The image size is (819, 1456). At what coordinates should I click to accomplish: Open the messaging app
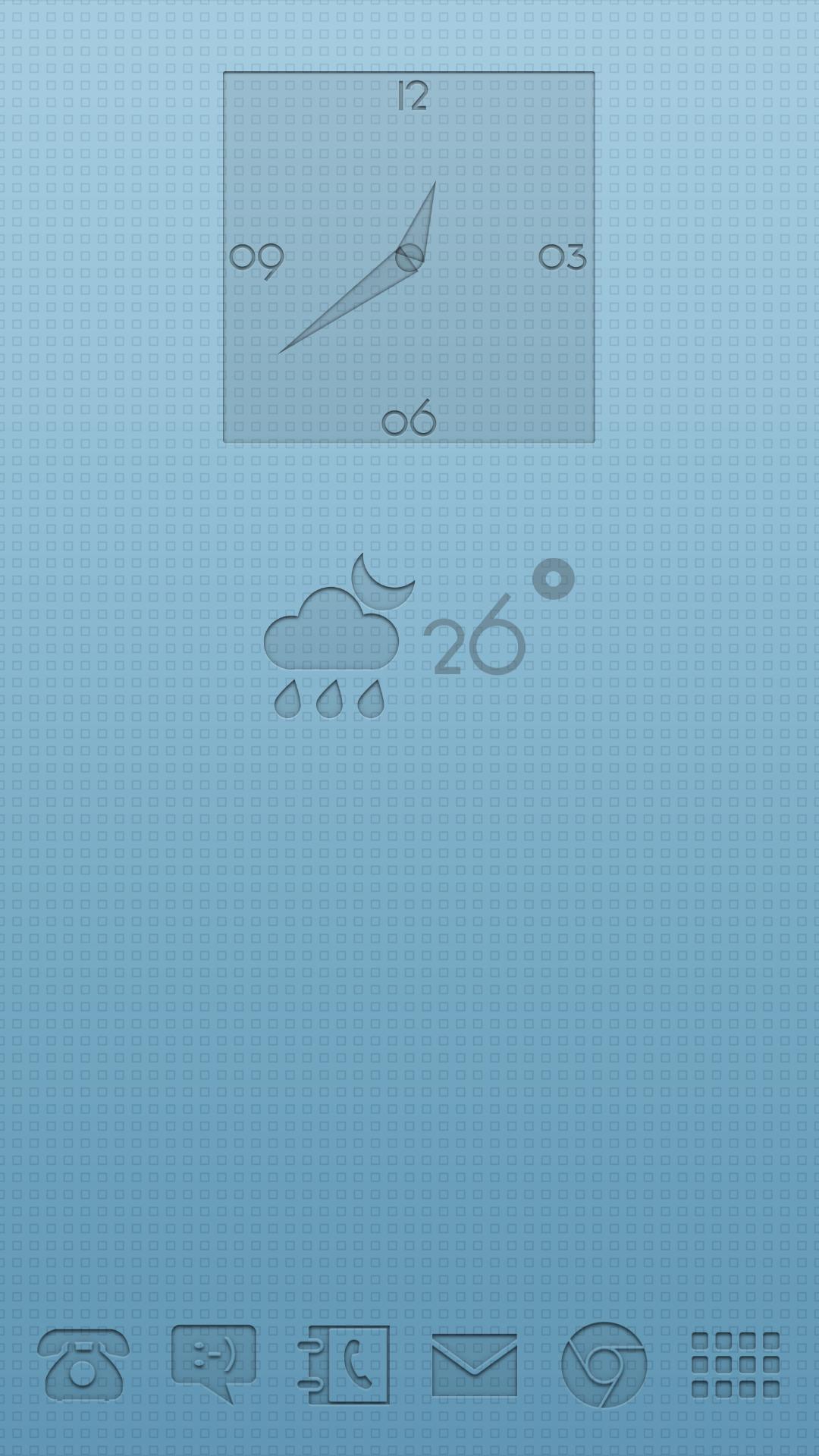click(x=213, y=1363)
